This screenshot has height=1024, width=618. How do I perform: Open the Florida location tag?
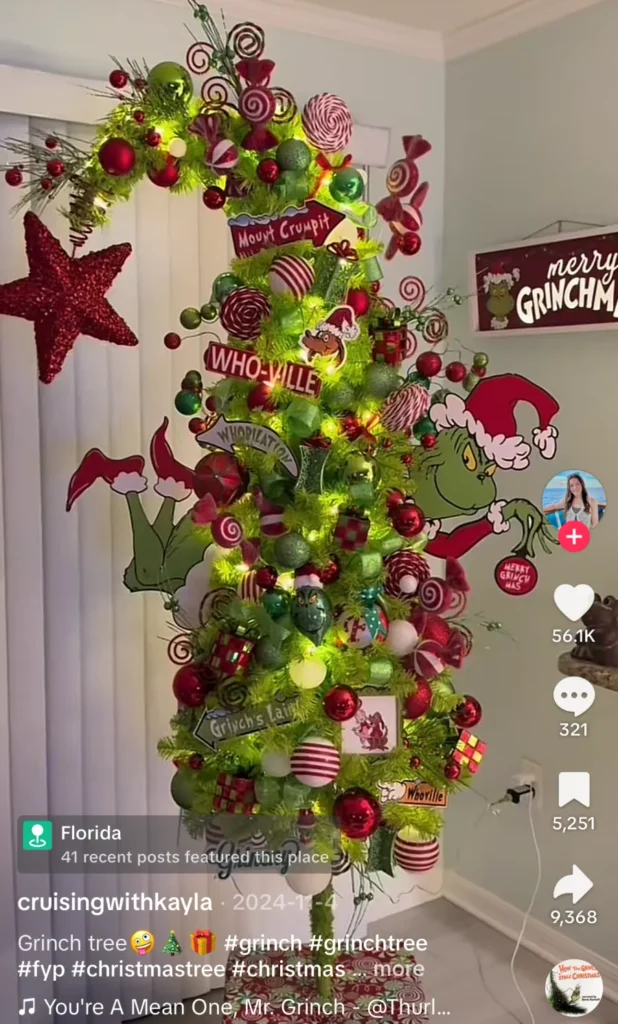(91, 833)
